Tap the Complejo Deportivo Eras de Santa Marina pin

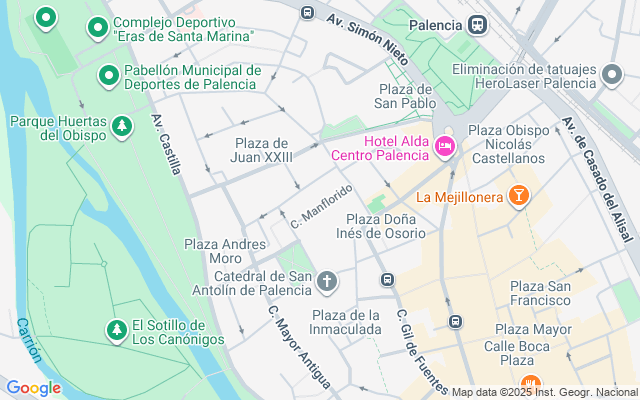[x=98, y=28]
